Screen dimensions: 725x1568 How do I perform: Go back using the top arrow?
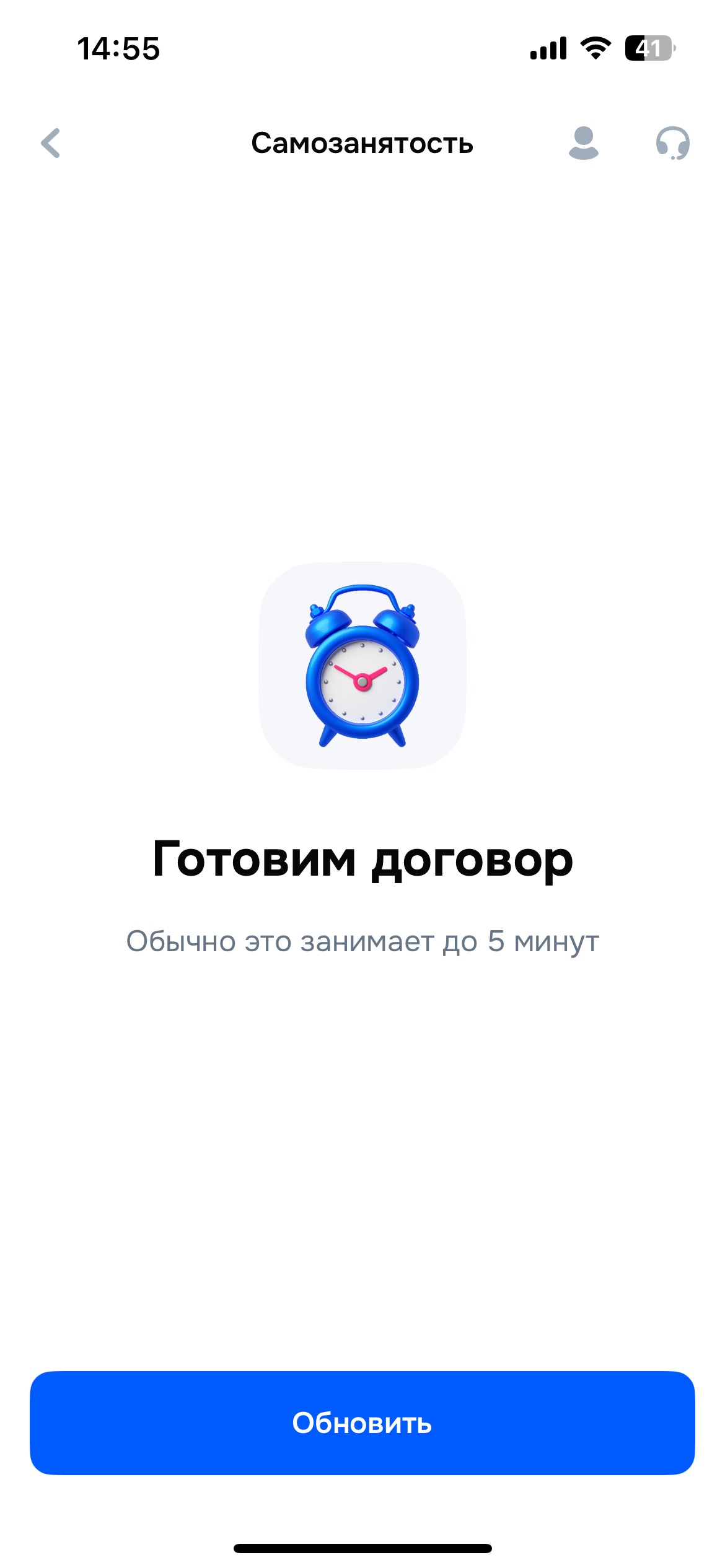(51, 143)
